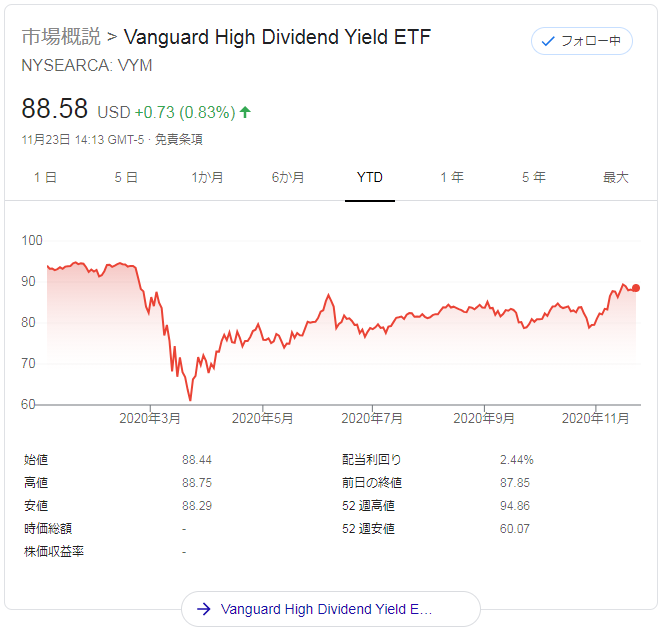This screenshot has width=661, height=633.
Task: Toggle the フォロー中 follow button
Action: (x=581, y=41)
